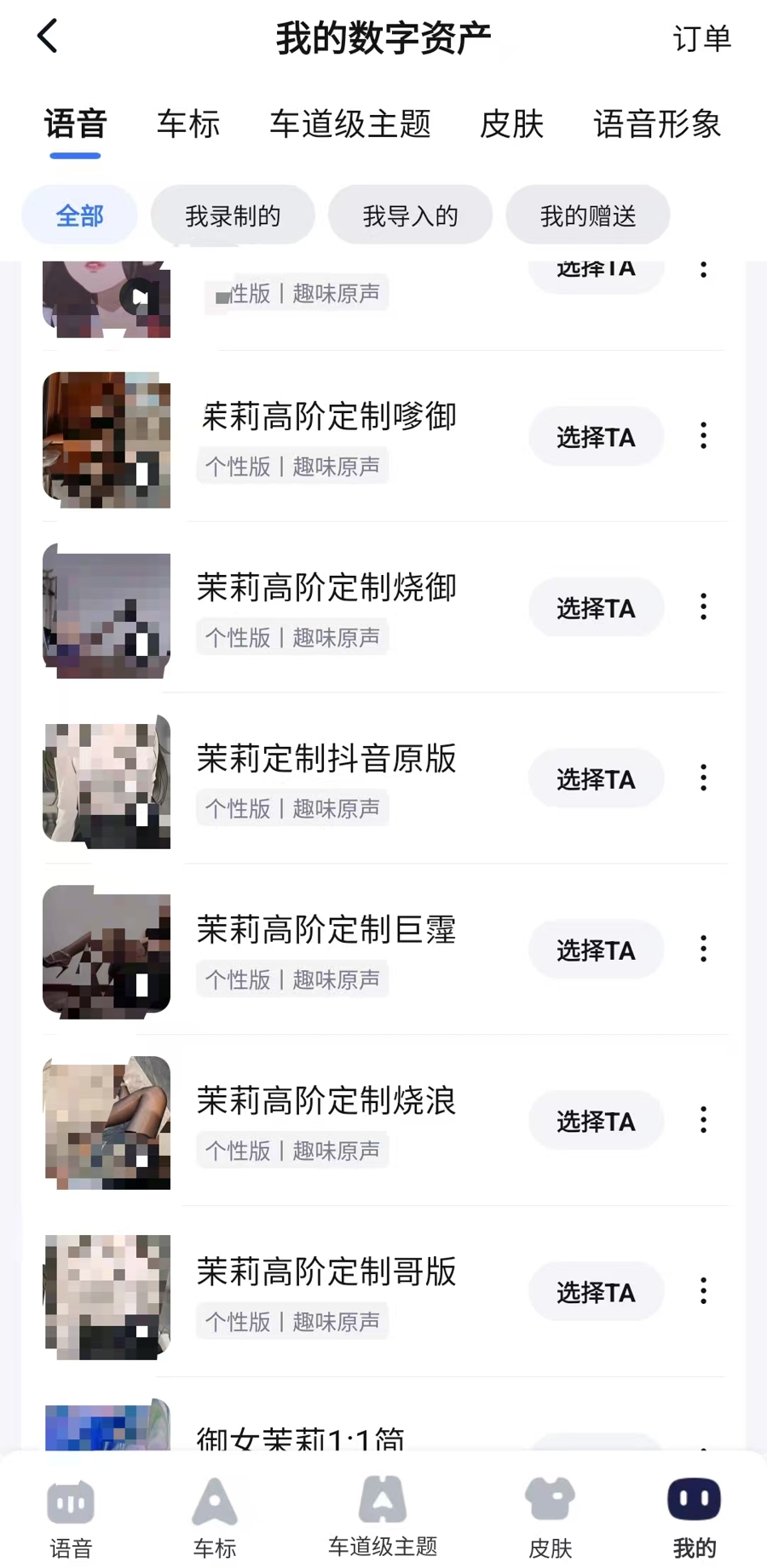This screenshot has height=1568, width=767.
Task: Switch to the 车道级主题 top tab
Action: [x=350, y=124]
